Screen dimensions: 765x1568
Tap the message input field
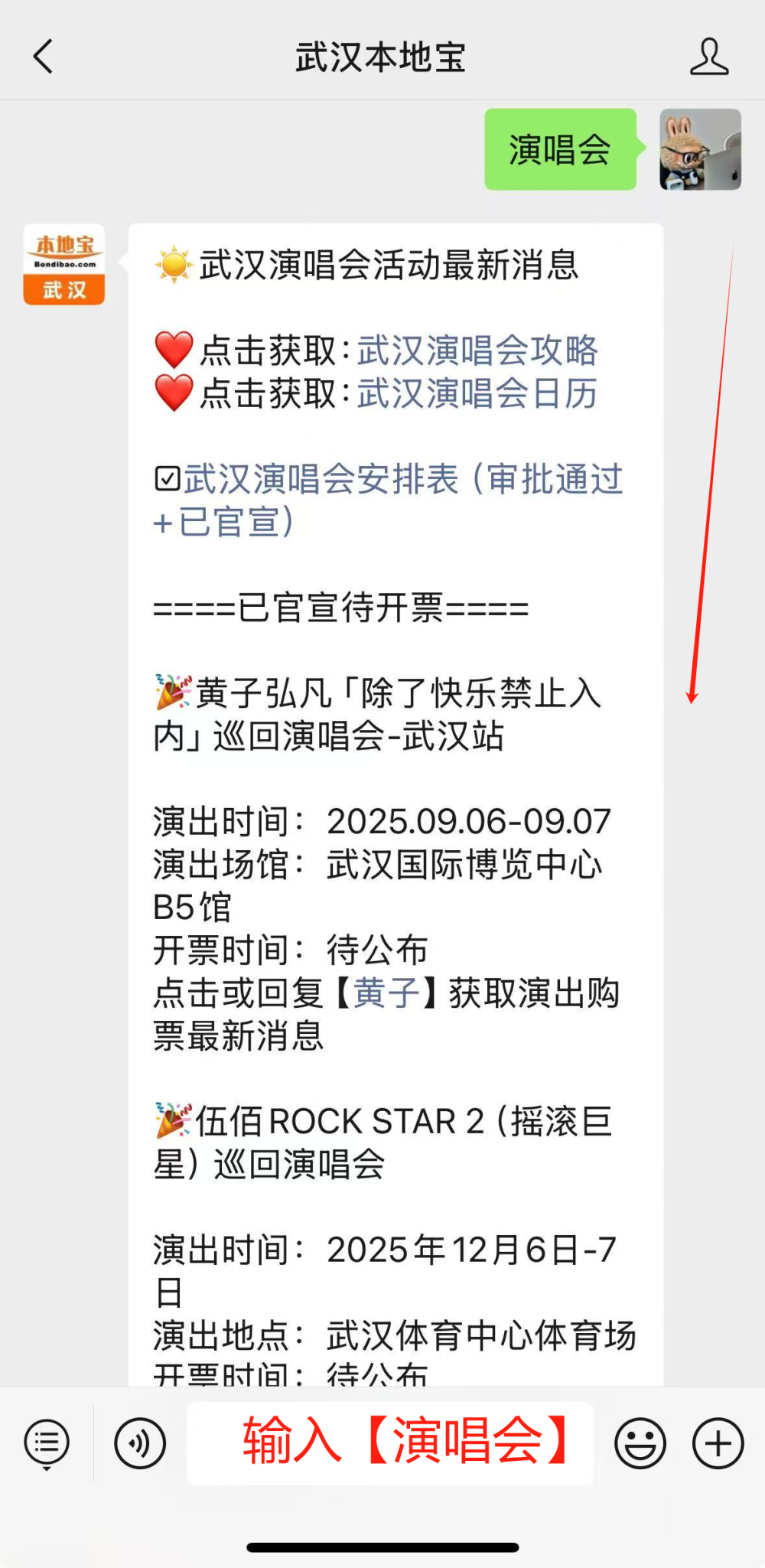[390, 1442]
